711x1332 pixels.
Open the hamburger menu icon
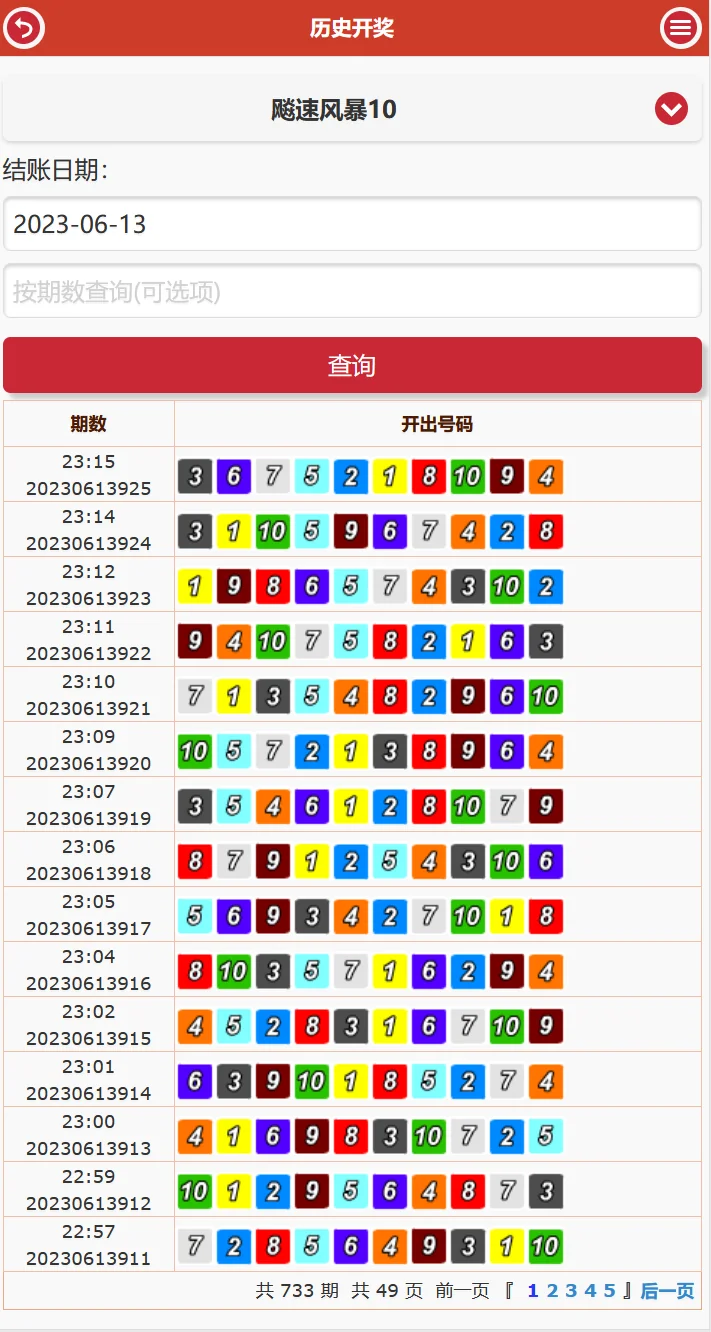pos(680,27)
